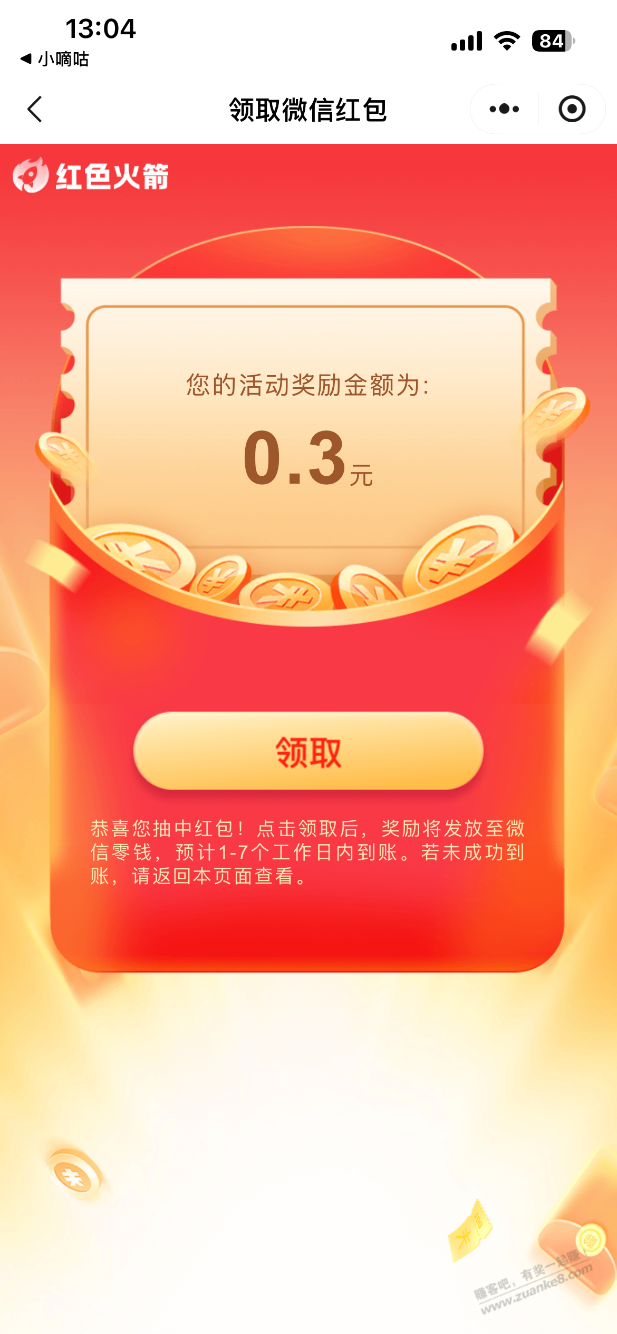This screenshot has height=1334, width=617.
Task: Close the mini program with the circle button
Action: 572,109
